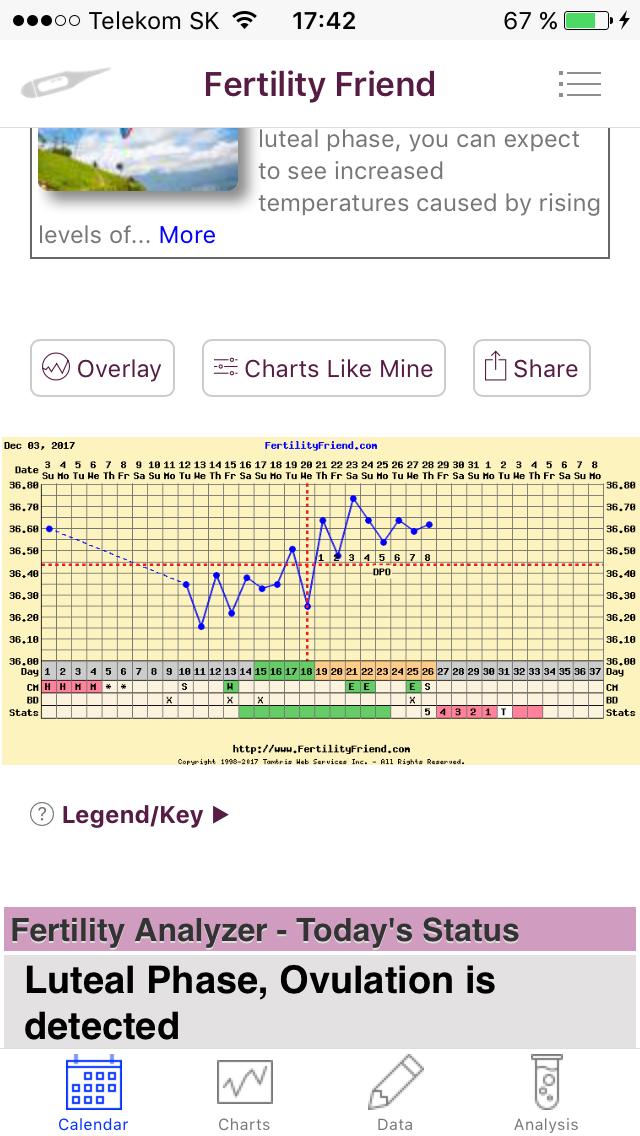Open the fertility chart image
Image resolution: width=640 pixels, height=1136 pixels.
[x=320, y=600]
